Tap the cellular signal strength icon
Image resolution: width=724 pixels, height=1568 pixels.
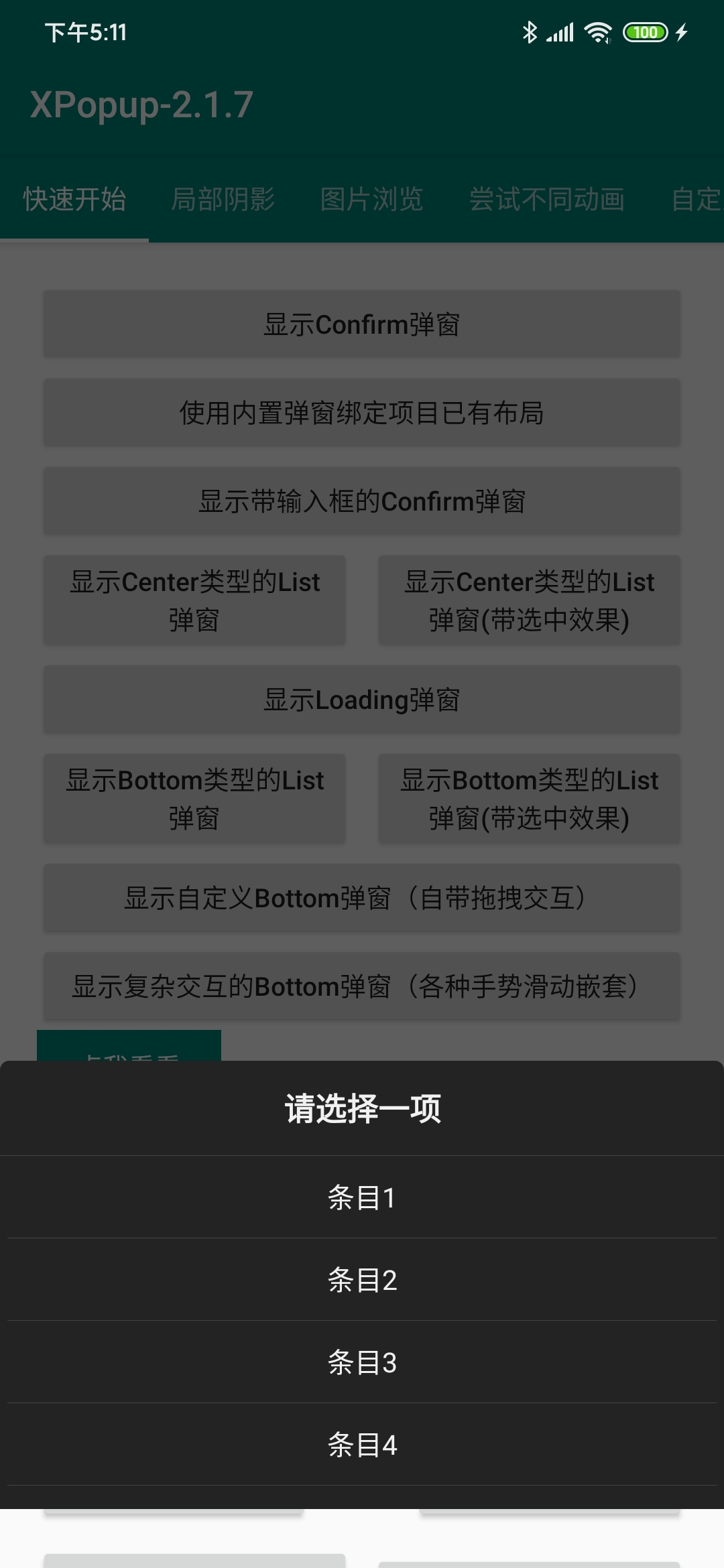coord(560,31)
